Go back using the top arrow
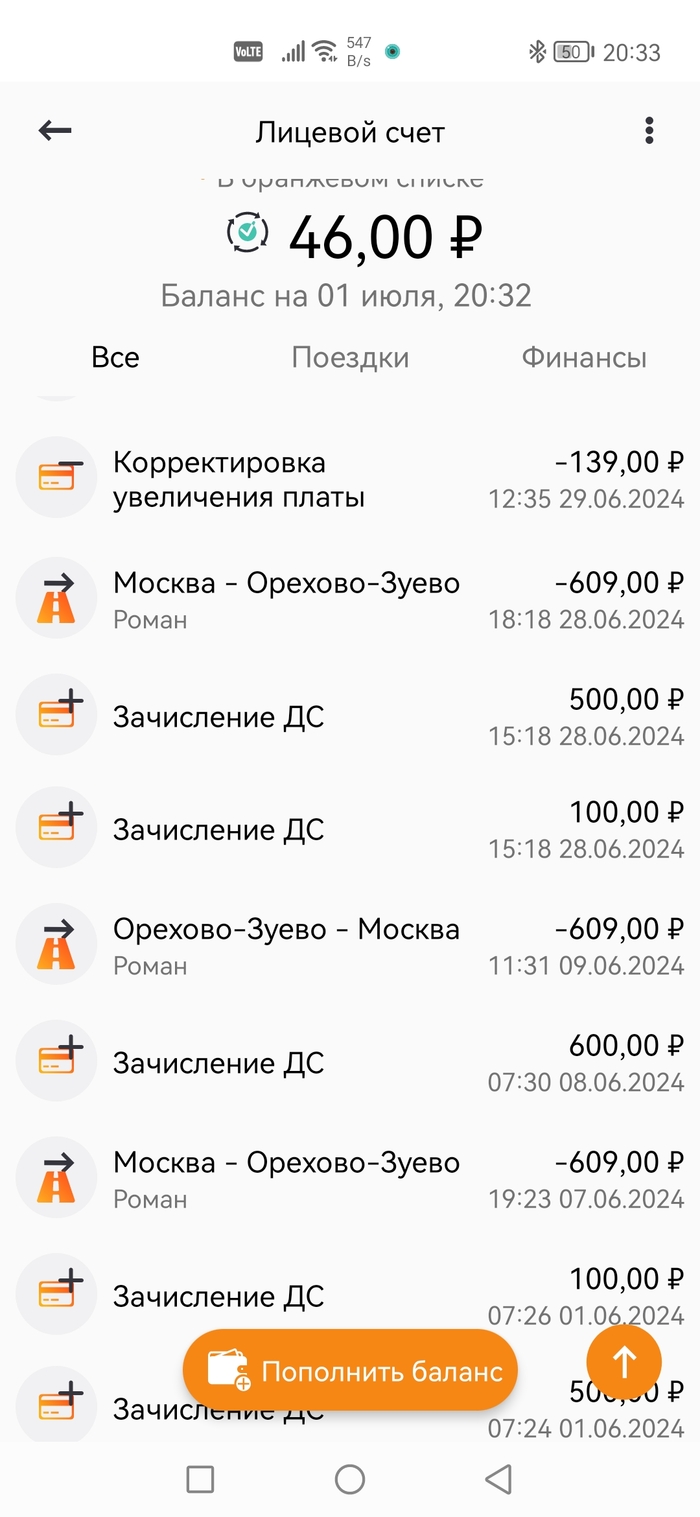Screen dimensions: 700x1517 (x=55, y=131)
